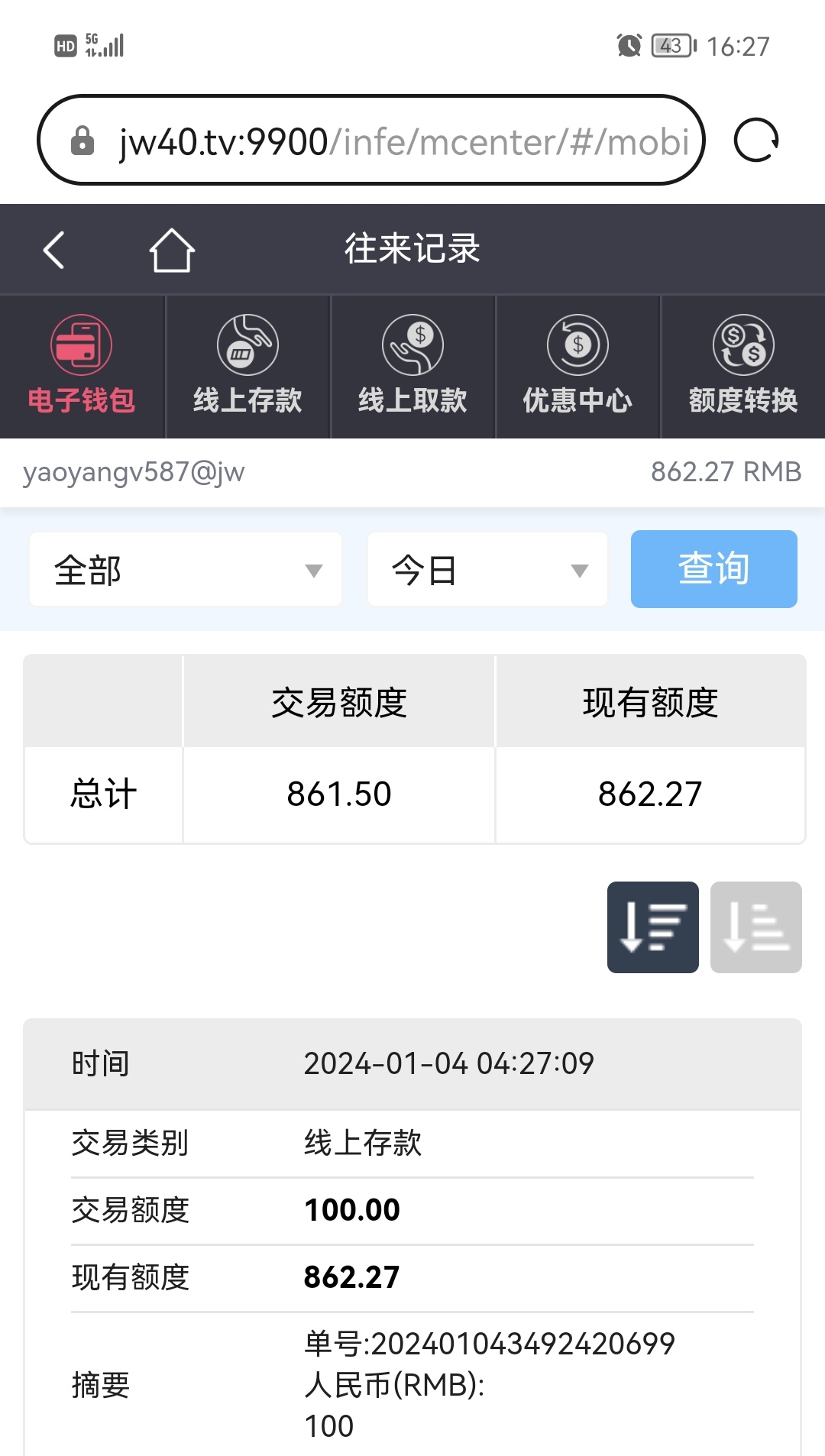Image resolution: width=825 pixels, height=1456 pixels.
Task: Switch to the 电子钱包 tab
Action: tap(82, 367)
